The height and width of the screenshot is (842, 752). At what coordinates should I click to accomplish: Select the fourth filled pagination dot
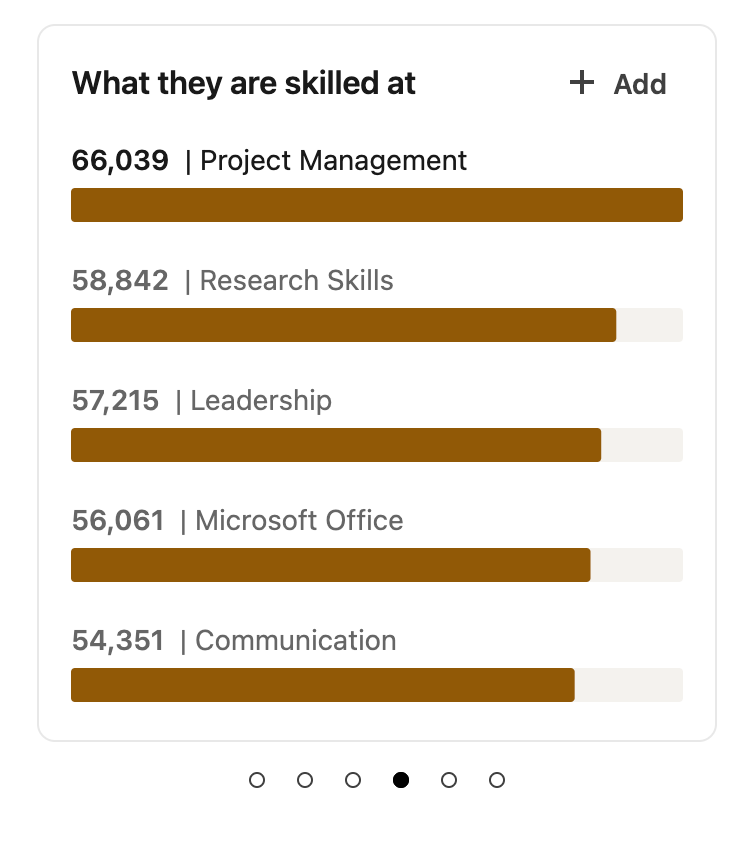401,780
